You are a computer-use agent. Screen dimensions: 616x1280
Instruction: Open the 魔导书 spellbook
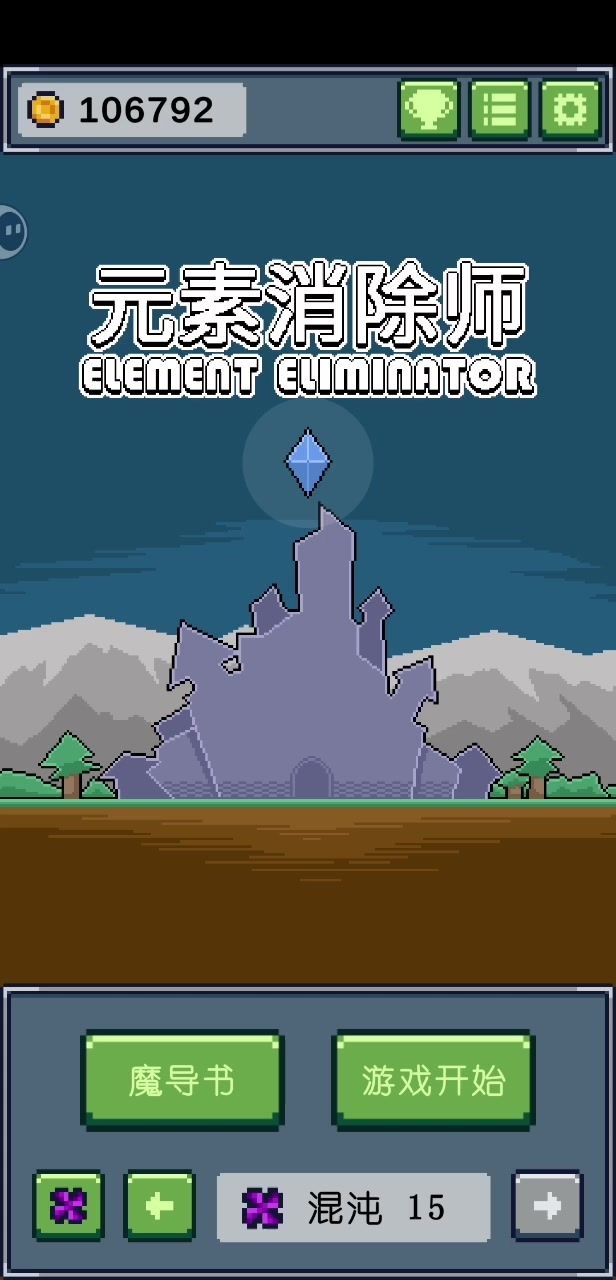tap(182, 1080)
